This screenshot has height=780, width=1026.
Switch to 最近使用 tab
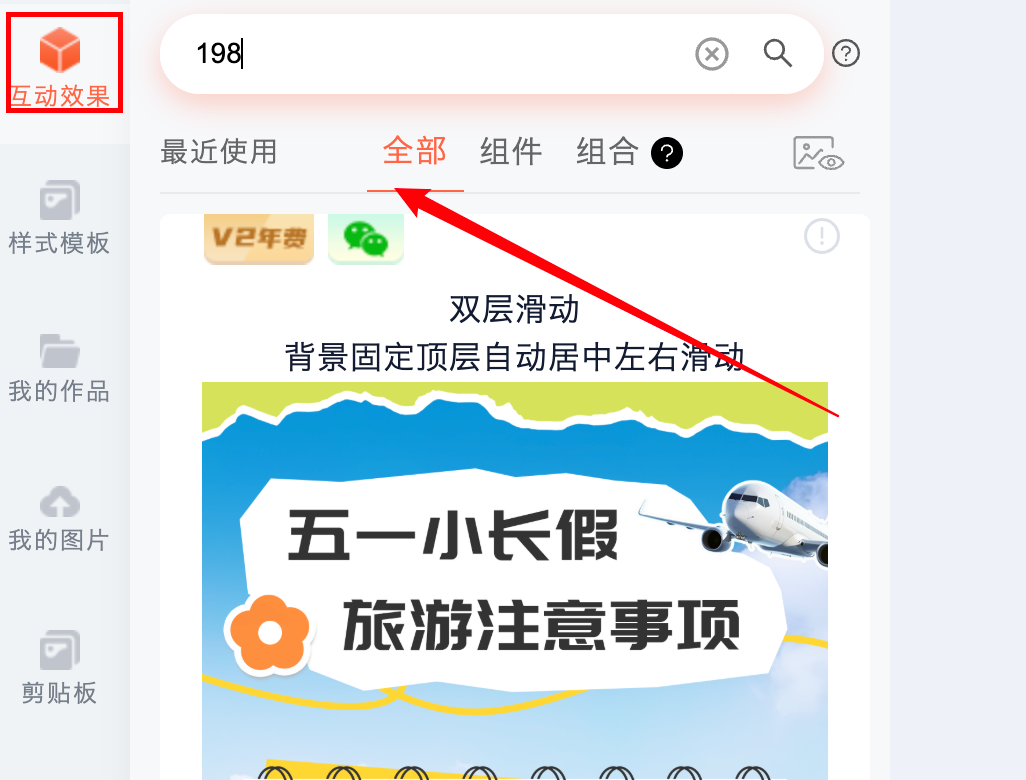coord(219,152)
